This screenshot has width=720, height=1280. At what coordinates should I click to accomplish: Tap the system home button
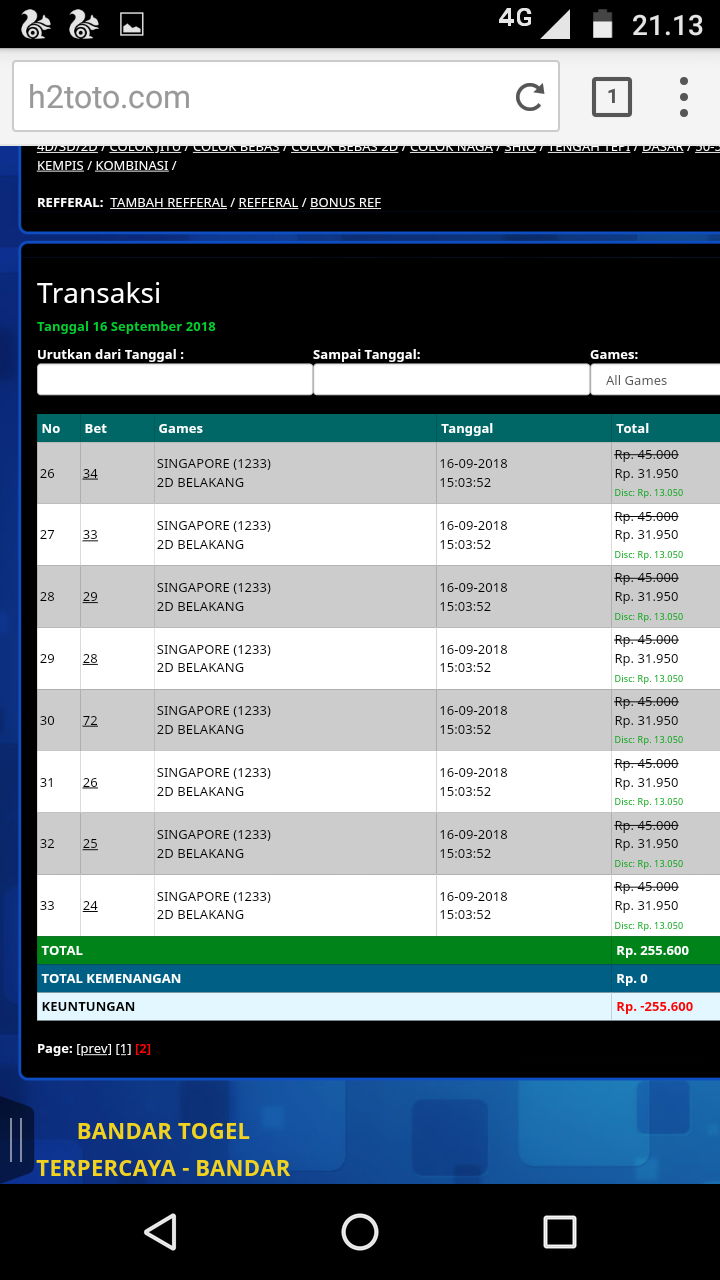pos(360,1232)
